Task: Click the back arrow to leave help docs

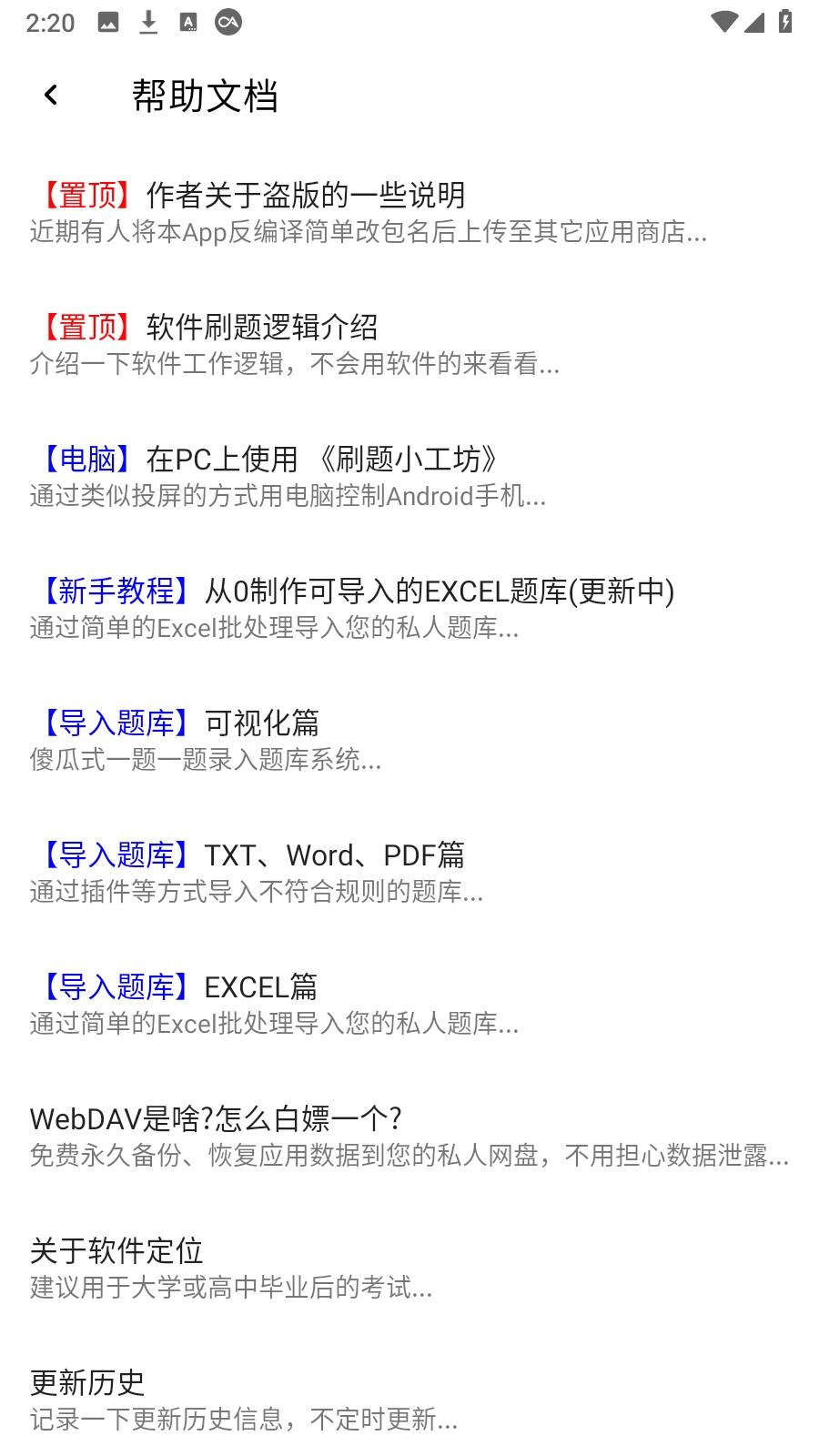Action: (50, 94)
